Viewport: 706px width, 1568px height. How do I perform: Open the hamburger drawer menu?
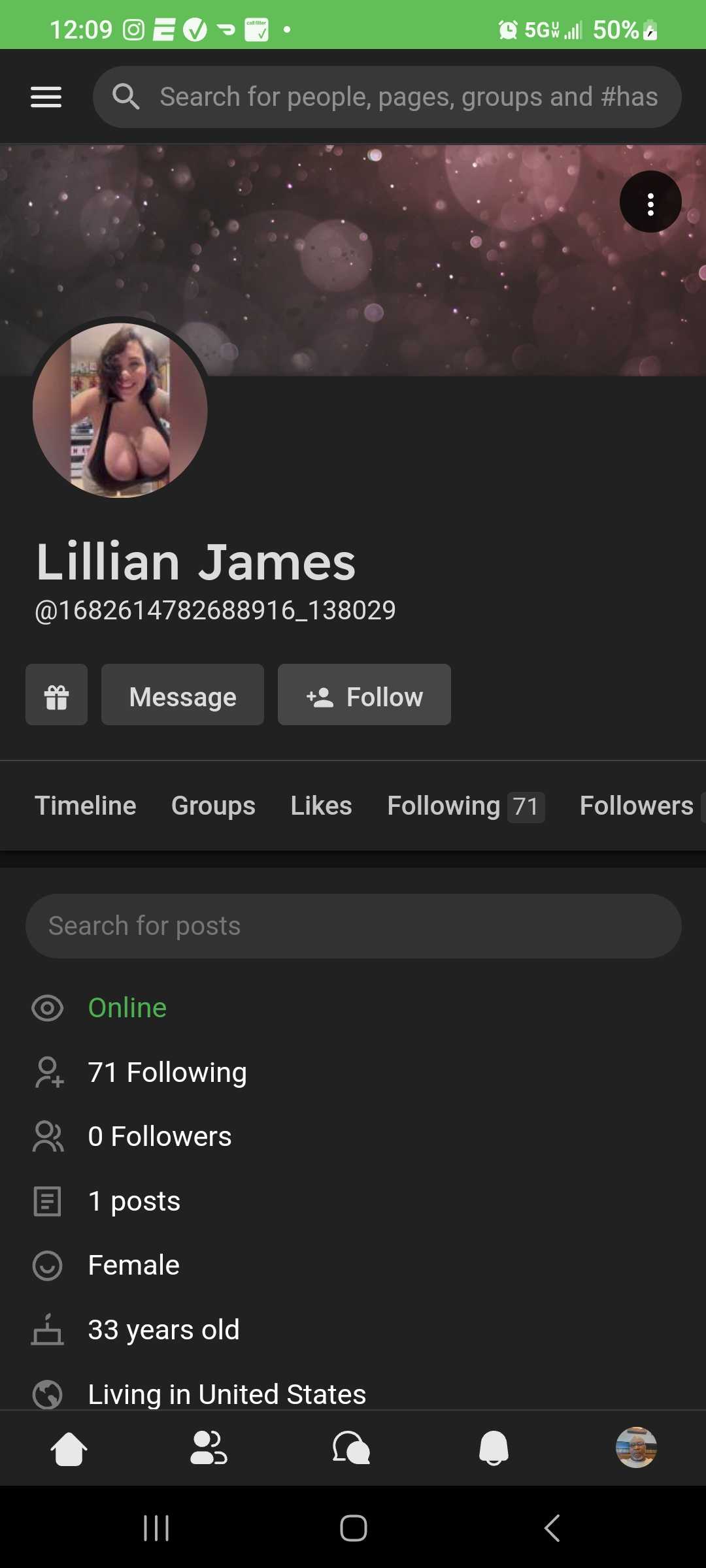click(46, 97)
